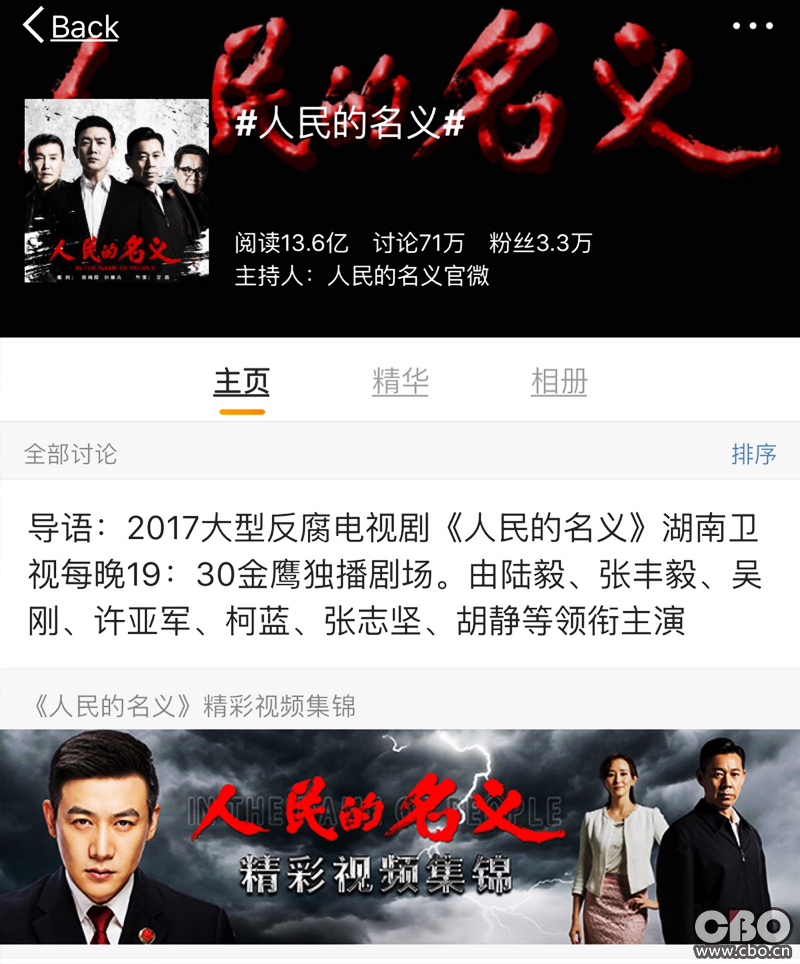
Task: Switch to the 主页 tab
Action: coord(241,382)
